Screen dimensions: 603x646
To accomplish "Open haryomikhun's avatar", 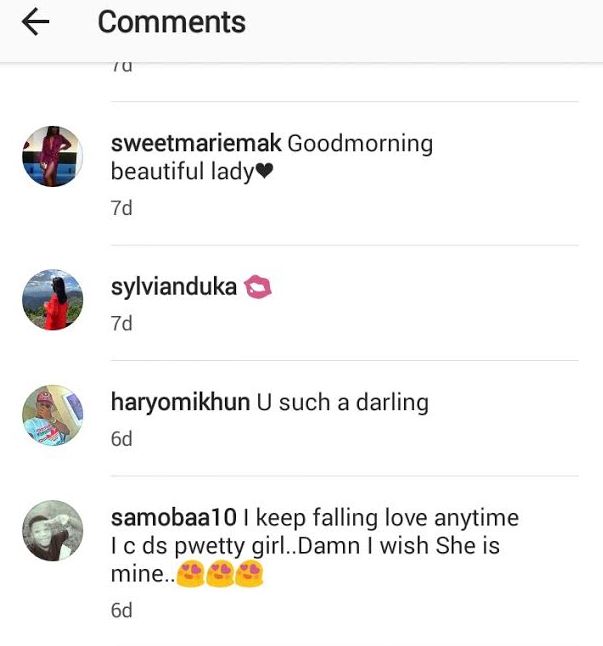I will pos(52,415).
